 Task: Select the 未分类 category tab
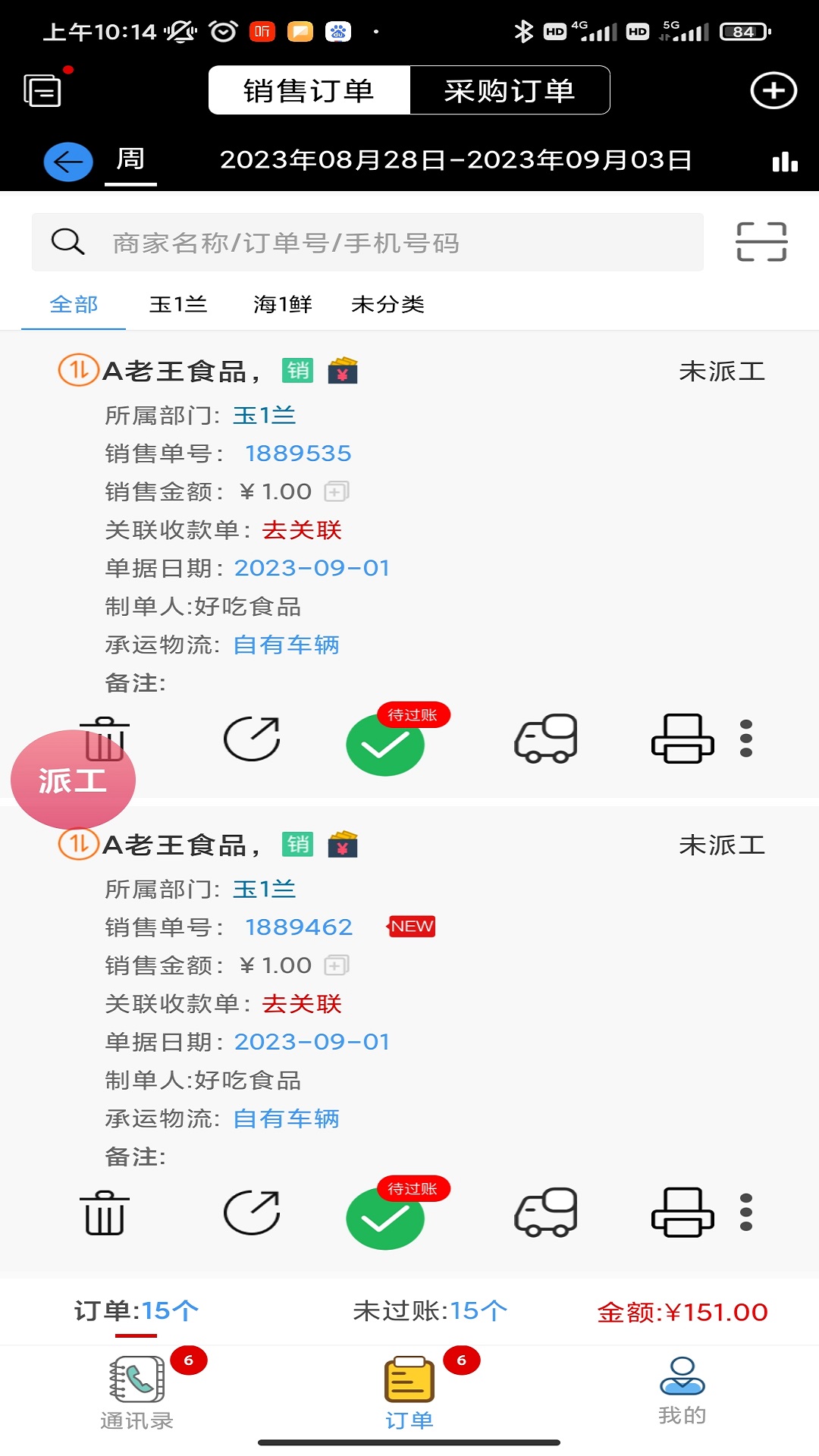tap(388, 304)
